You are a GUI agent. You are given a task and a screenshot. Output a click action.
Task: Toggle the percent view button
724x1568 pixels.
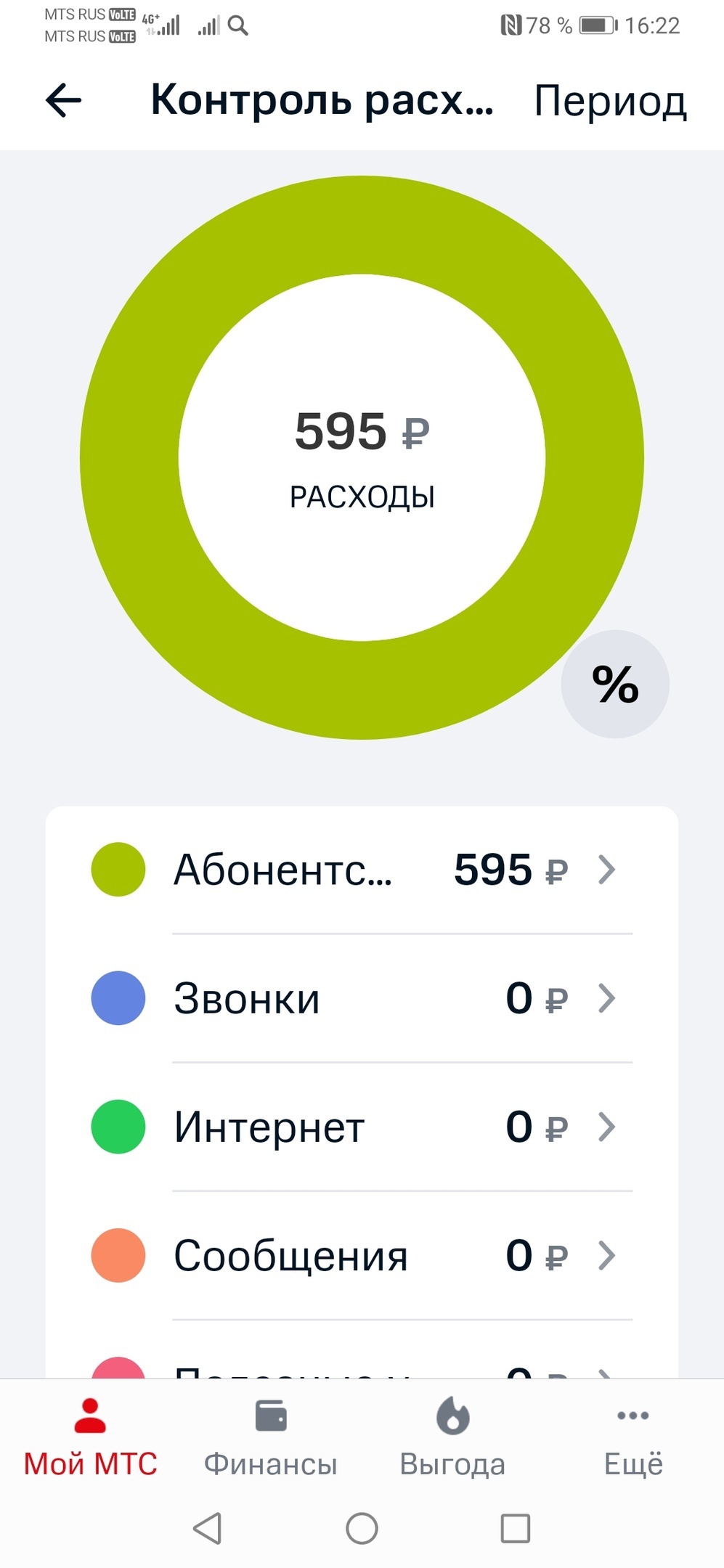pyautogui.click(x=615, y=685)
